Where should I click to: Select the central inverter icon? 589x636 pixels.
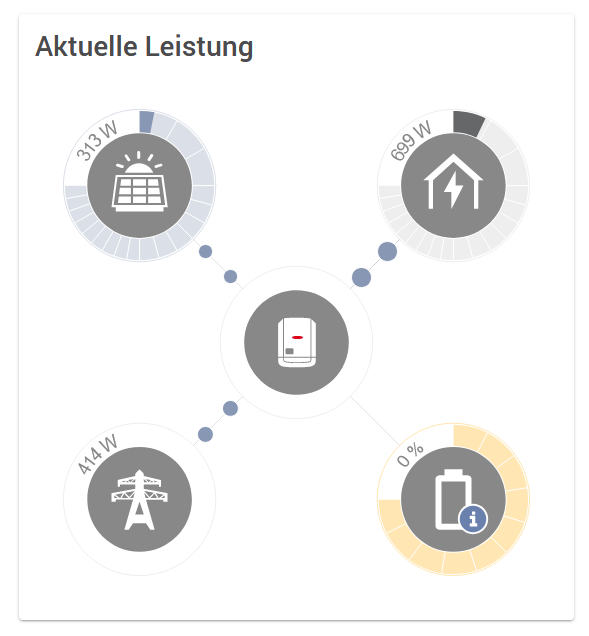[x=297, y=342]
